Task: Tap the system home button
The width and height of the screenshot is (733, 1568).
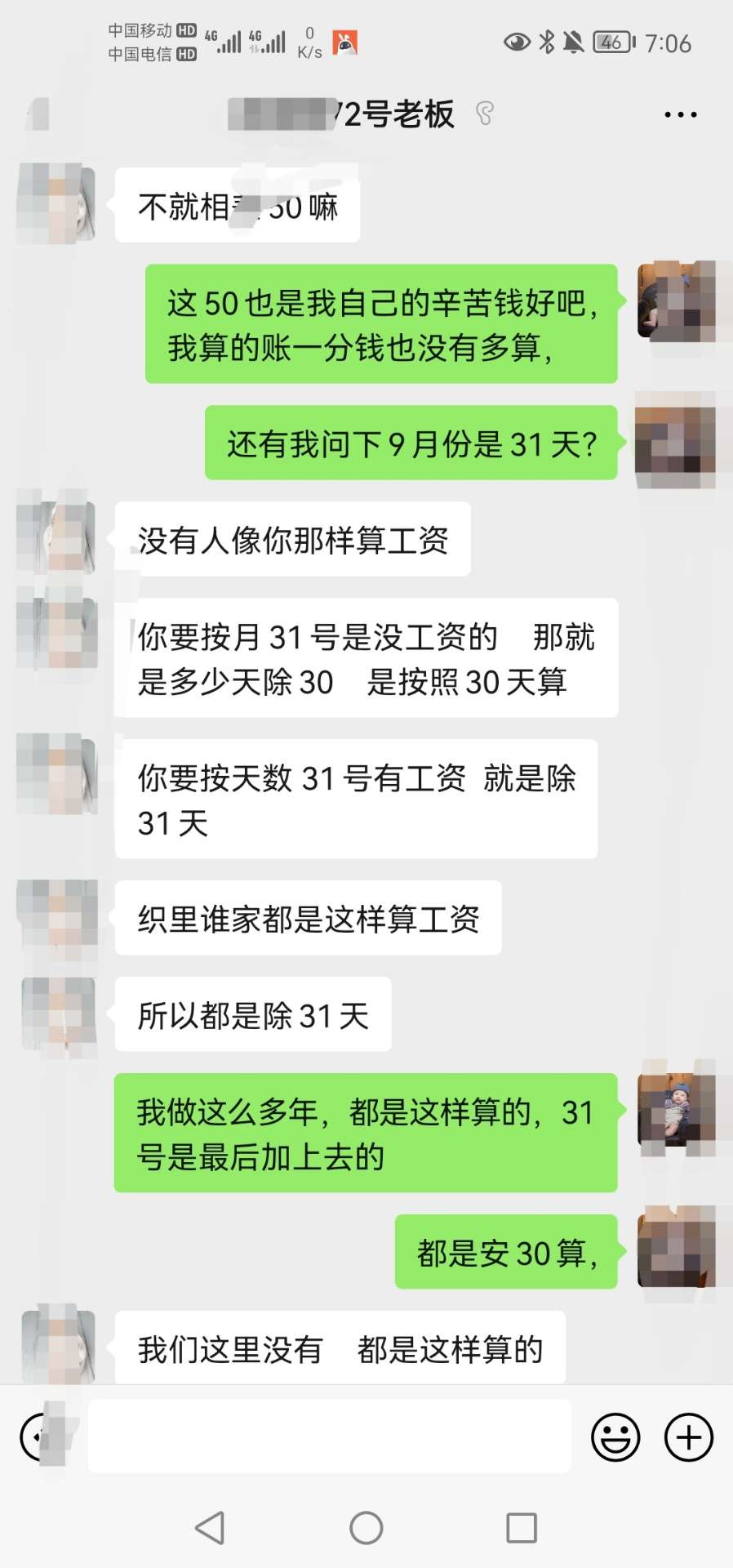Action: pyautogui.click(x=366, y=1527)
